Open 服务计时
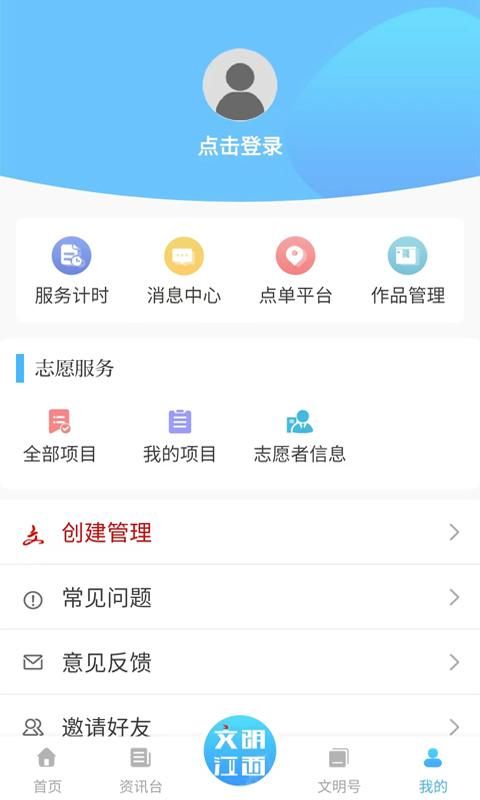 point(71,271)
